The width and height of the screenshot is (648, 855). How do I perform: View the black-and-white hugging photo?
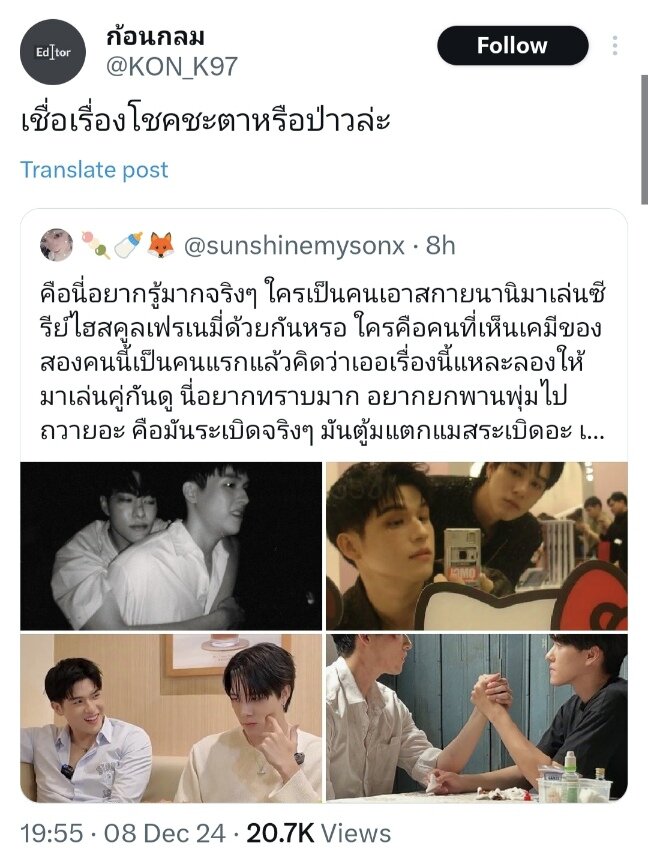coord(171,545)
